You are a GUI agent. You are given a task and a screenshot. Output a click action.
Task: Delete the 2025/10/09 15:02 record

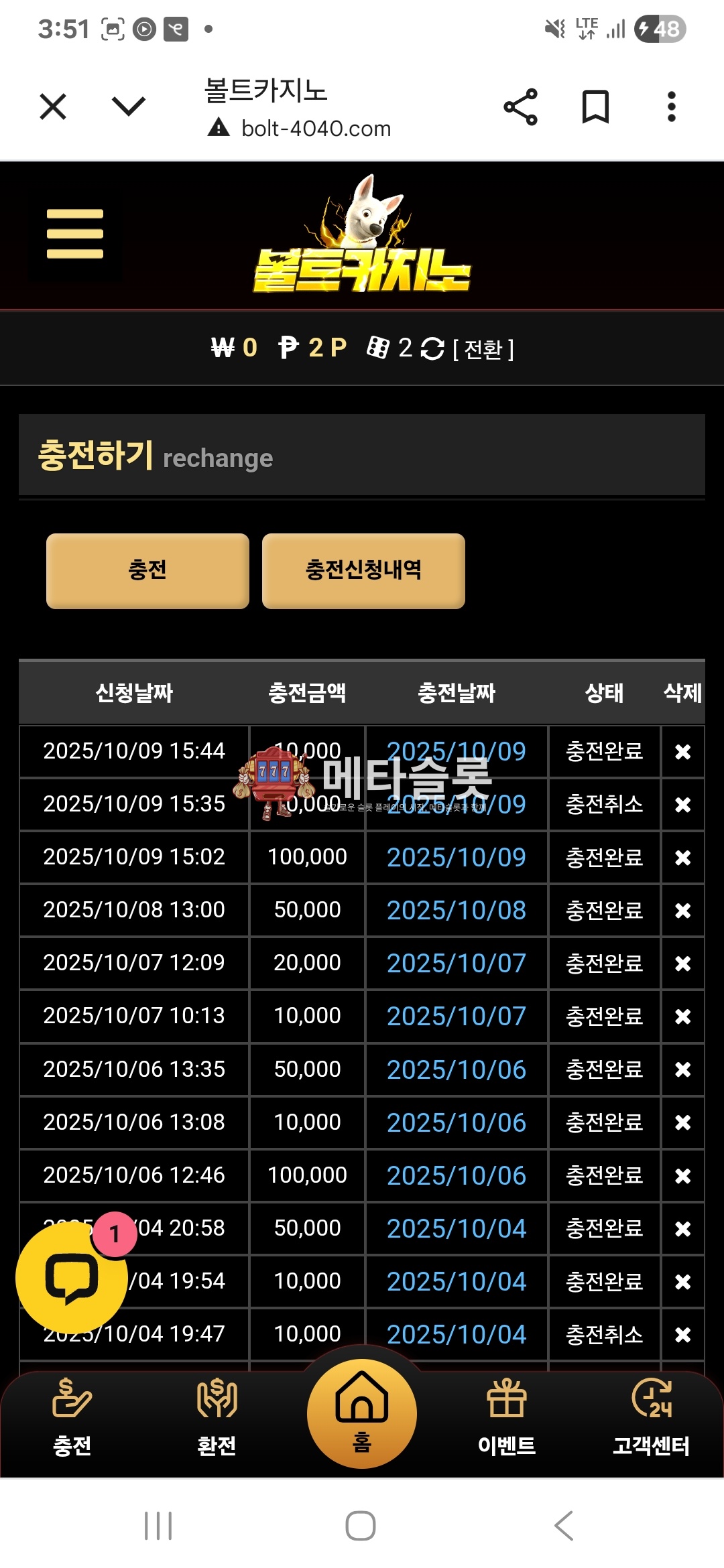tap(682, 858)
